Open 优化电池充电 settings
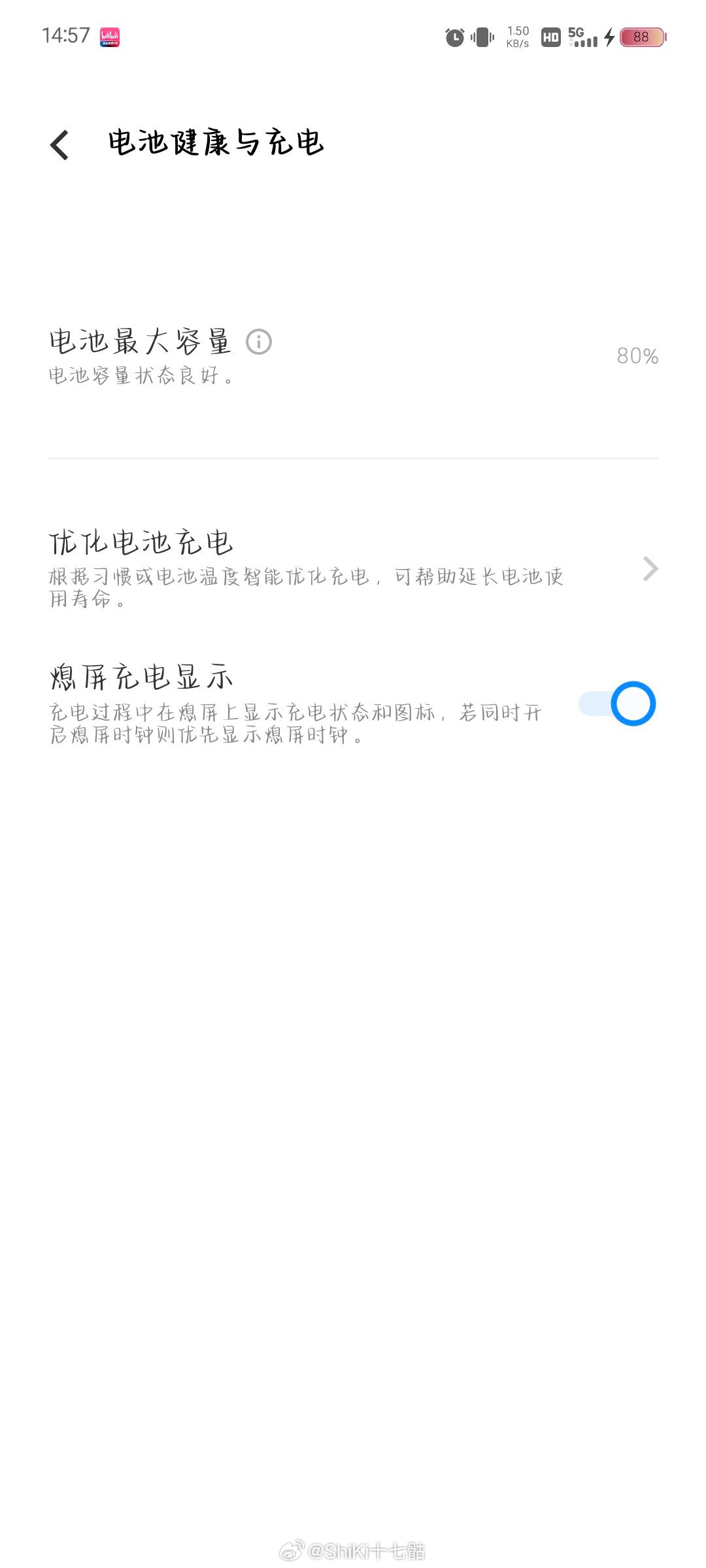 coord(353,568)
